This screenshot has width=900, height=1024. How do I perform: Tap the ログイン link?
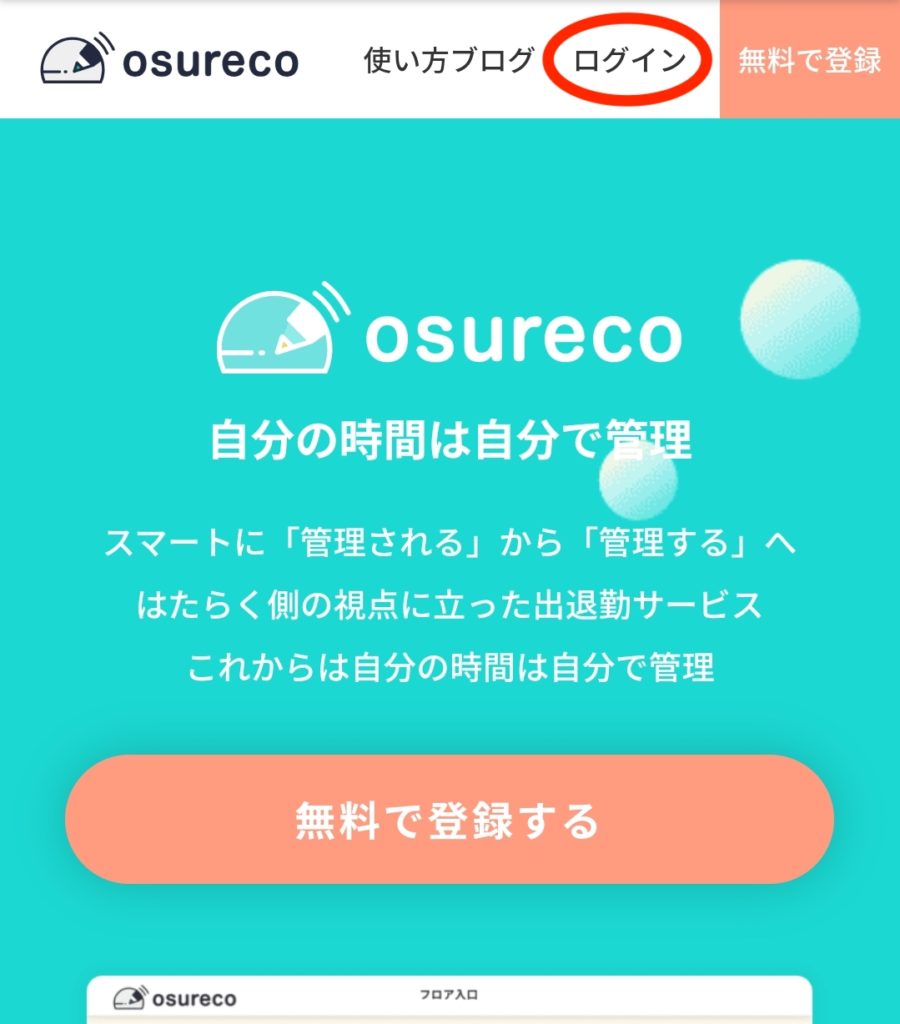click(630, 61)
